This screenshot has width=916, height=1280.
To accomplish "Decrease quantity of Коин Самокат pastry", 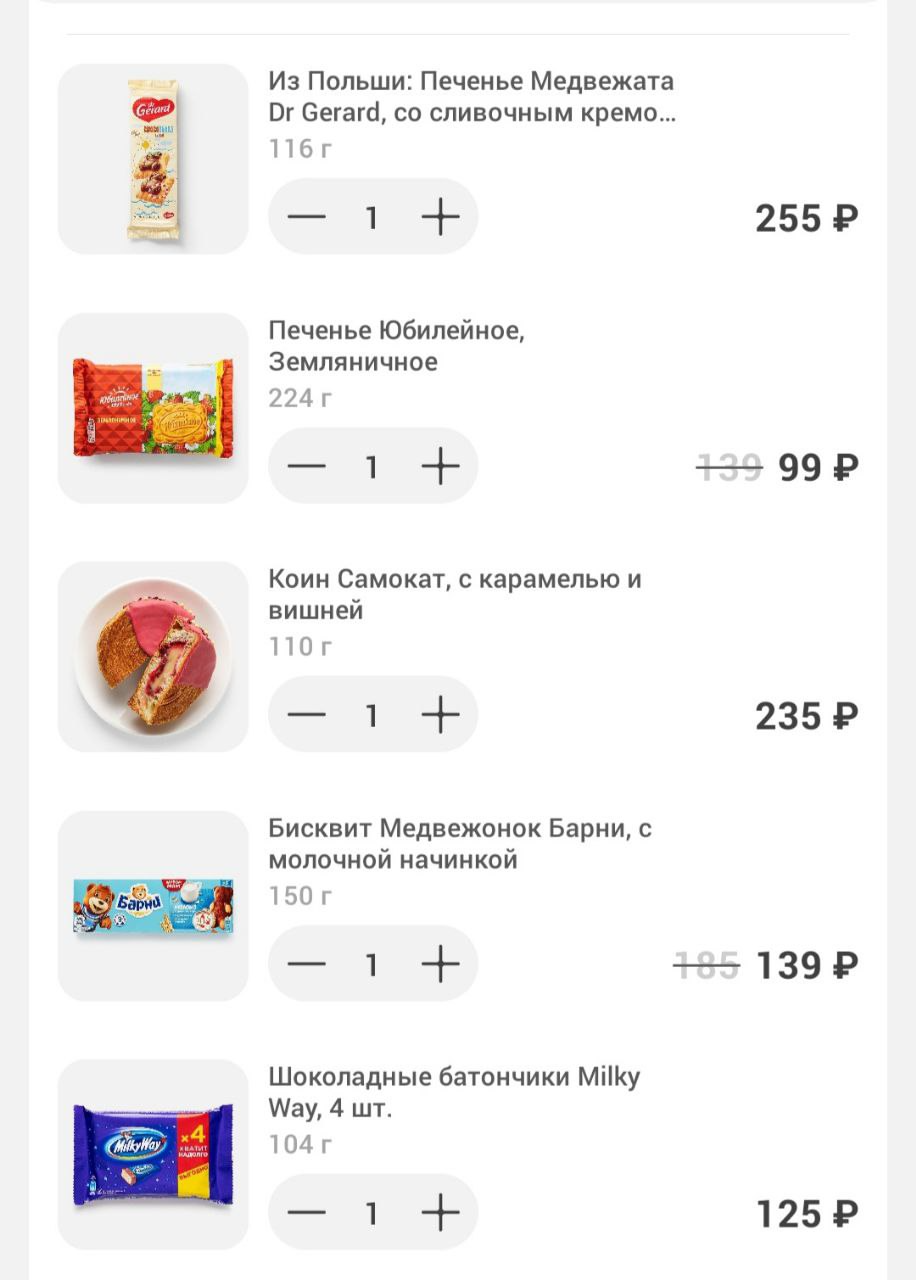I will pos(307,715).
